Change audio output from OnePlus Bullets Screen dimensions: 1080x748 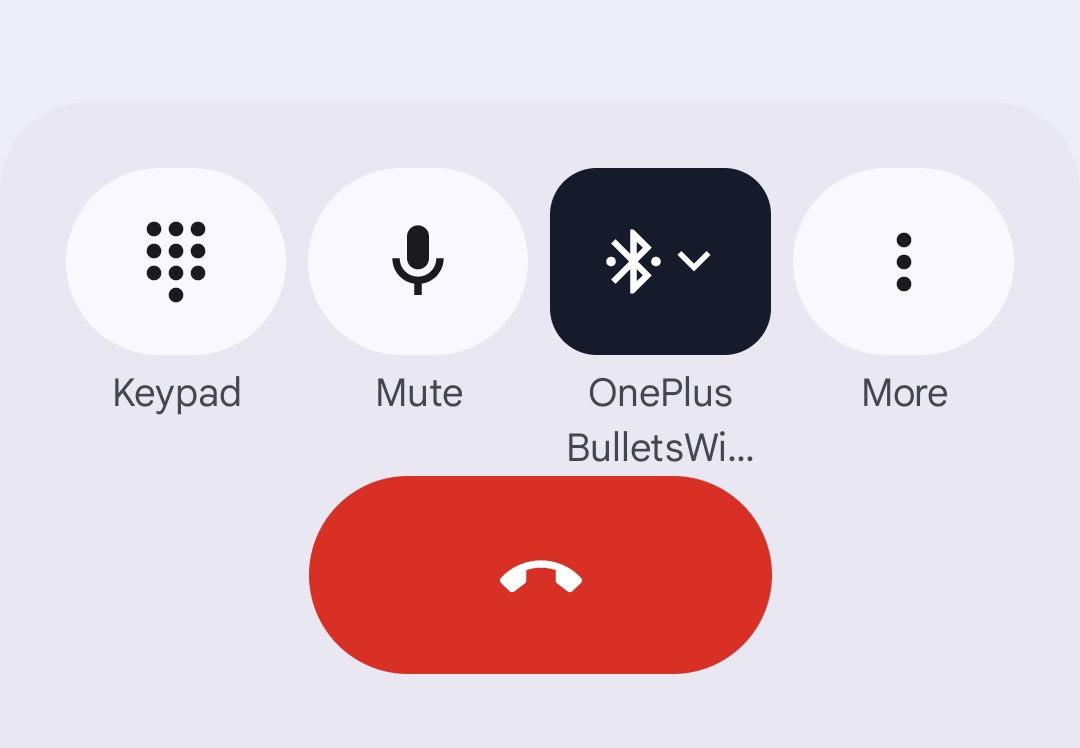pos(660,261)
